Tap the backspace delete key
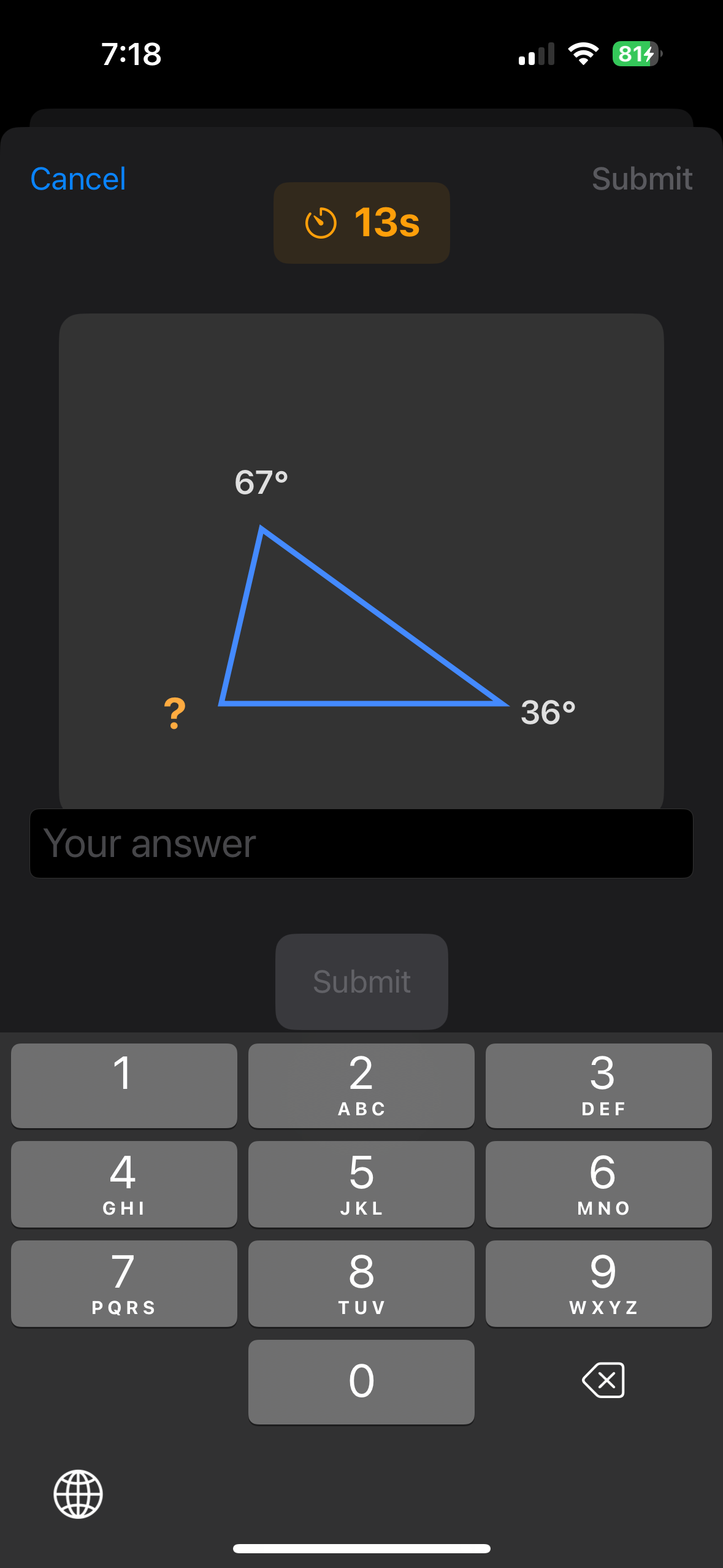Image resolution: width=723 pixels, height=1568 pixels. (x=603, y=1380)
